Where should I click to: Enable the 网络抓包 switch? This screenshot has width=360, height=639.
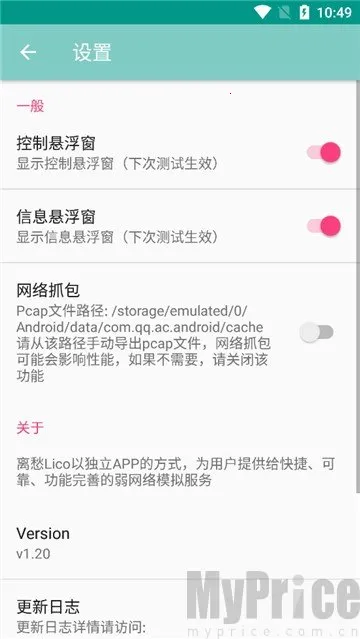coord(317,332)
